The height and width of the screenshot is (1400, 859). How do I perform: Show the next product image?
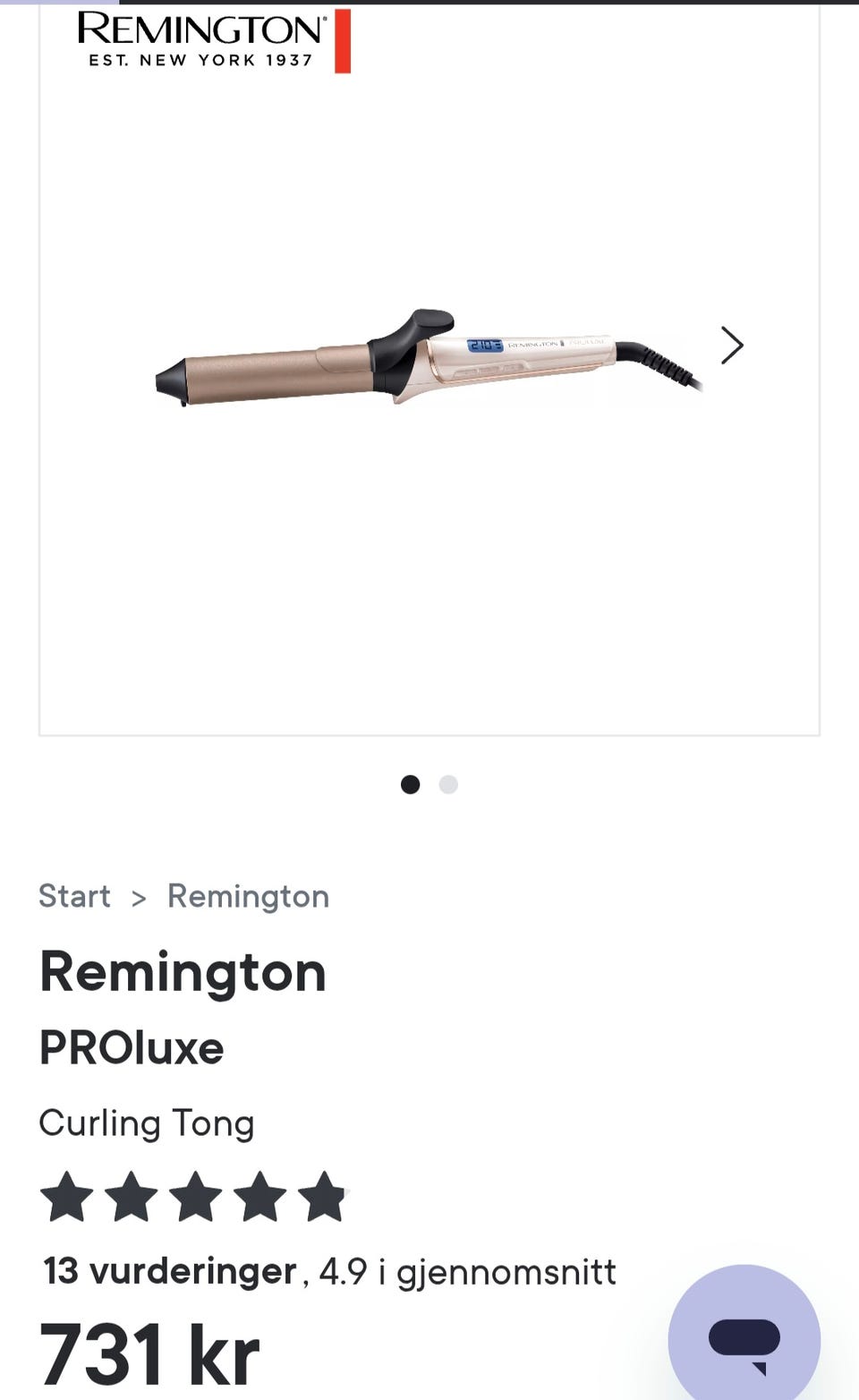732,346
